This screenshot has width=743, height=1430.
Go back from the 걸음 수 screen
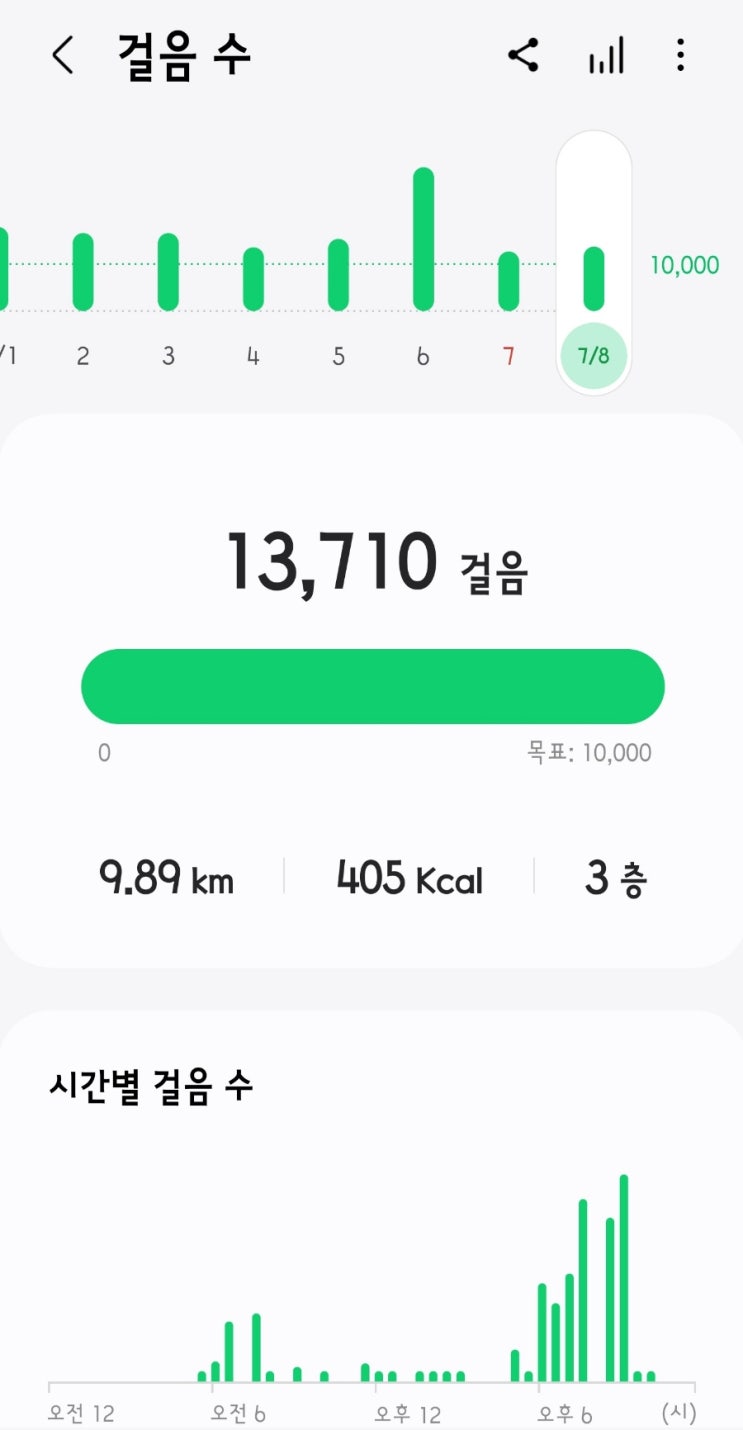tap(63, 56)
